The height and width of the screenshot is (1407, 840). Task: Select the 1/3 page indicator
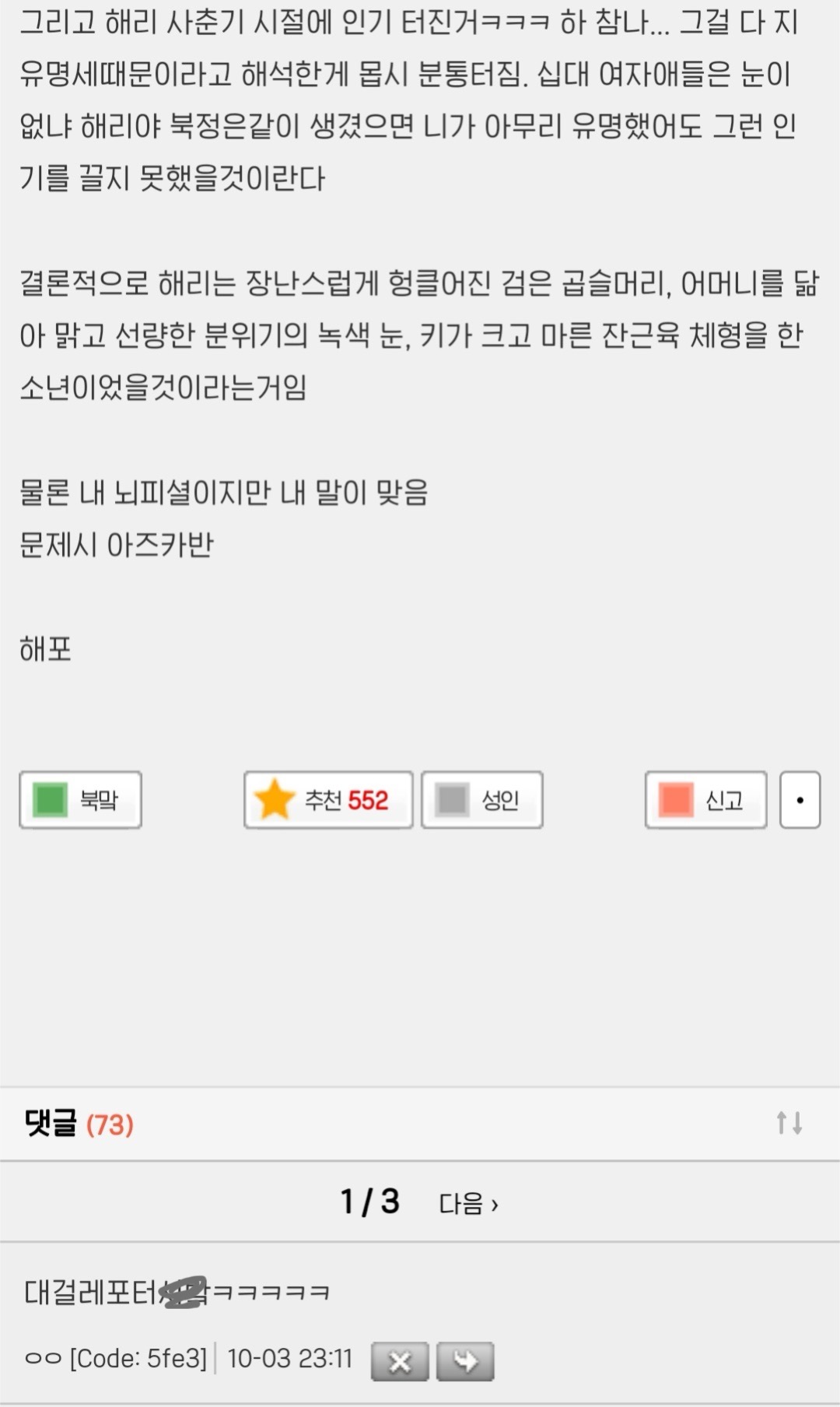click(371, 1202)
